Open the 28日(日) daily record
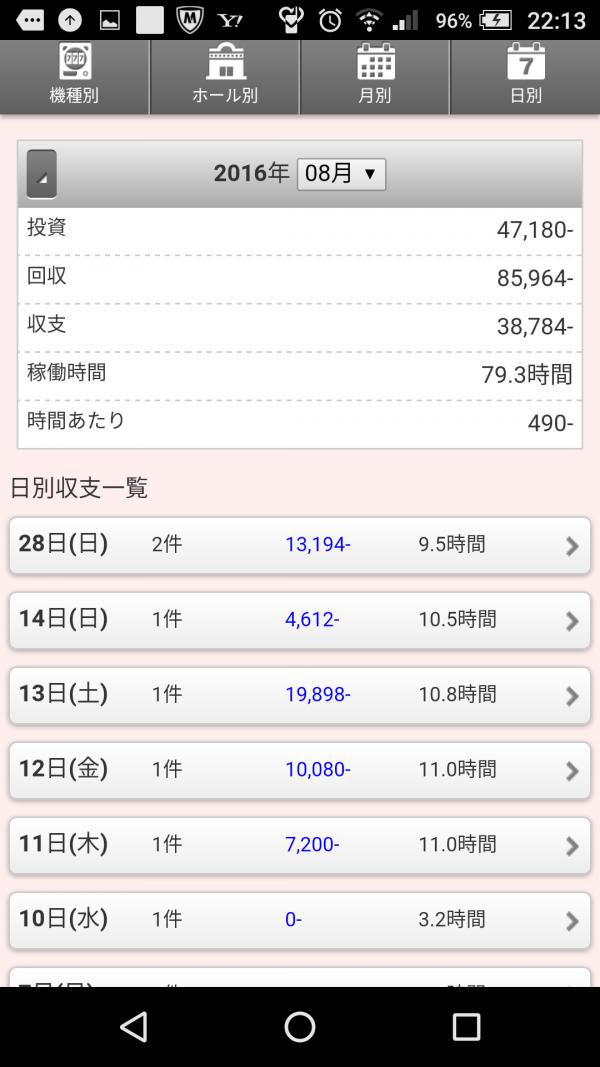Image resolution: width=600 pixels, height=1067 pixels. pyautogui.click(x=300, y=546)
